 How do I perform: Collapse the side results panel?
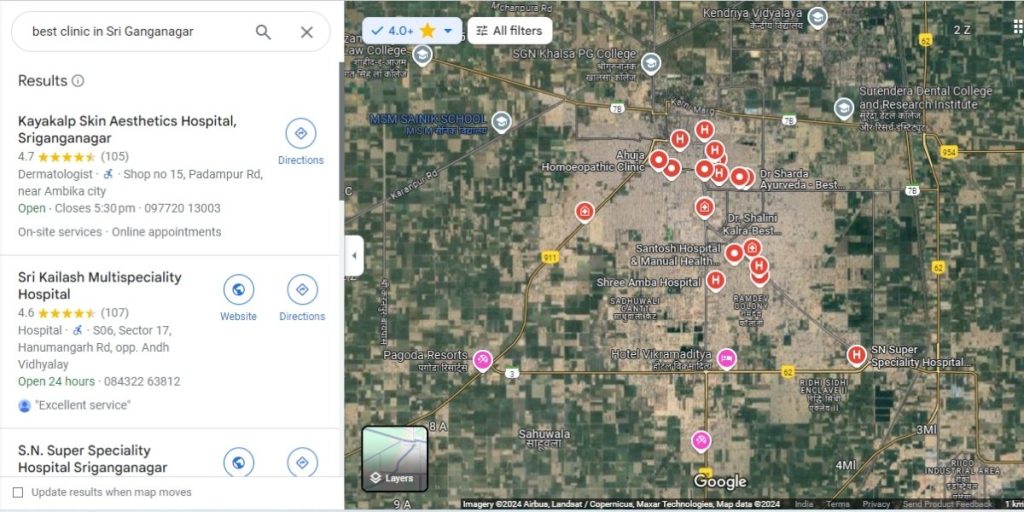pyautogui.click(x=355, y=255)
